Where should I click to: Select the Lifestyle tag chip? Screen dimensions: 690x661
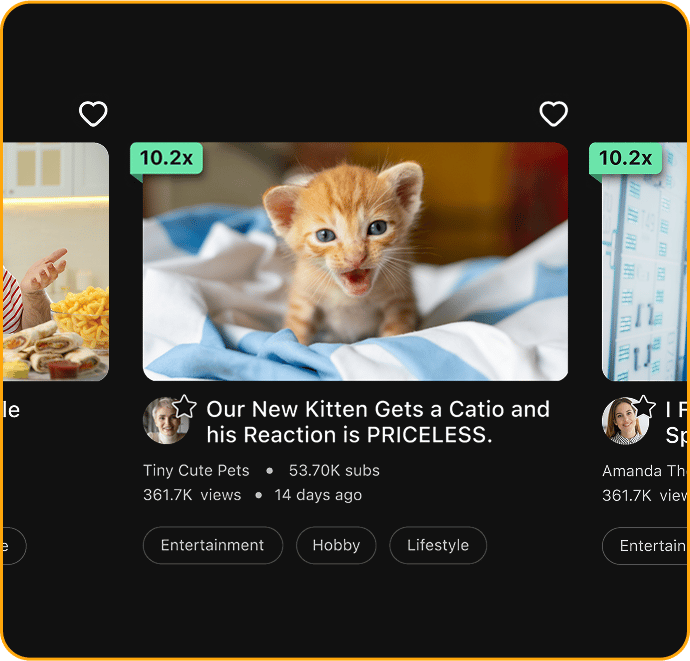[438, 545]
